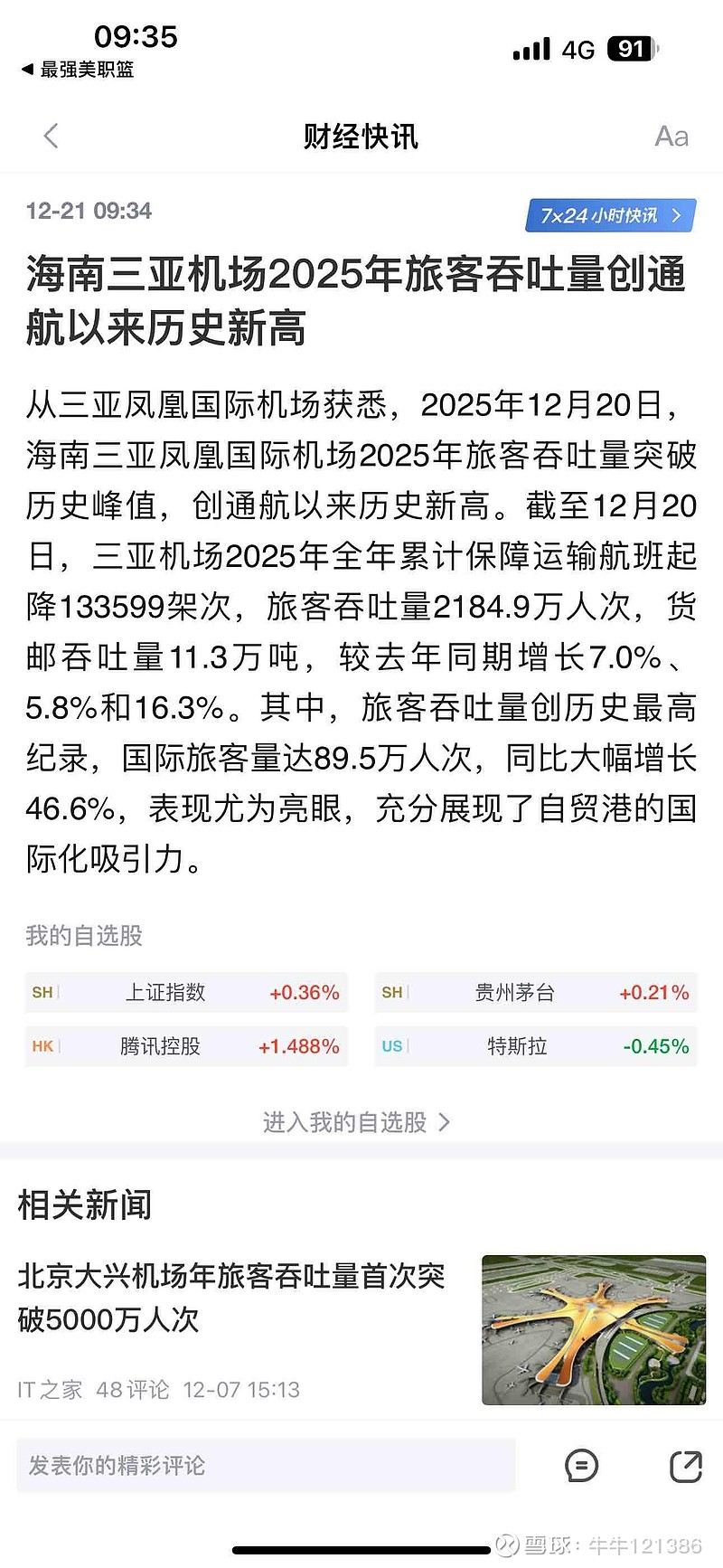Tap the share icon beside comments

pos(684,1466)
